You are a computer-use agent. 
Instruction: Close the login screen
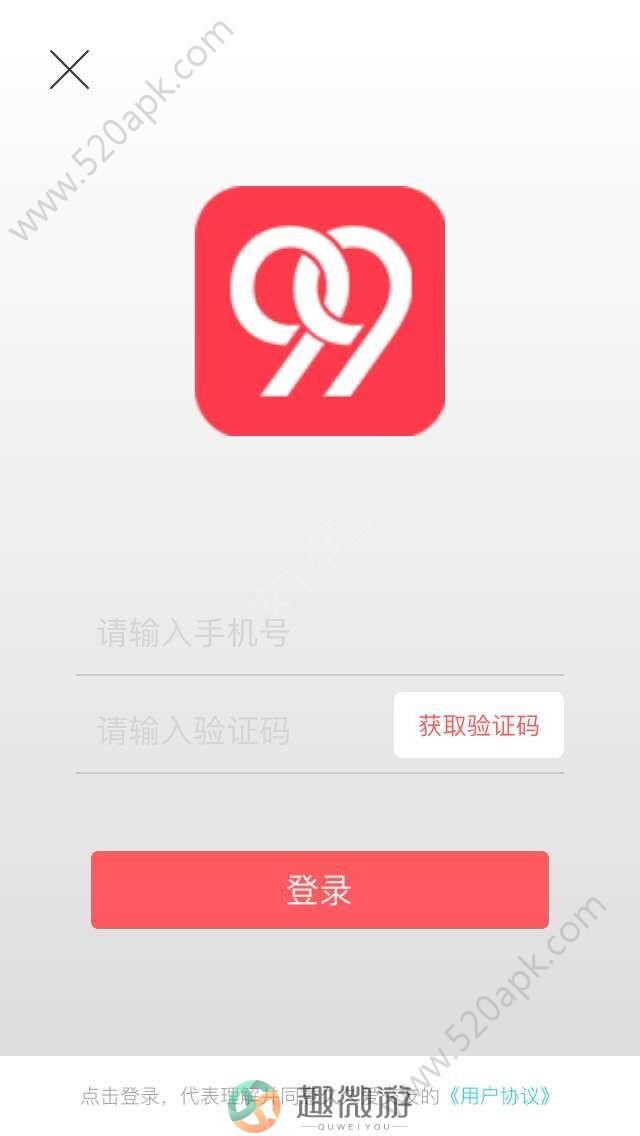click(x=69, y=70)
